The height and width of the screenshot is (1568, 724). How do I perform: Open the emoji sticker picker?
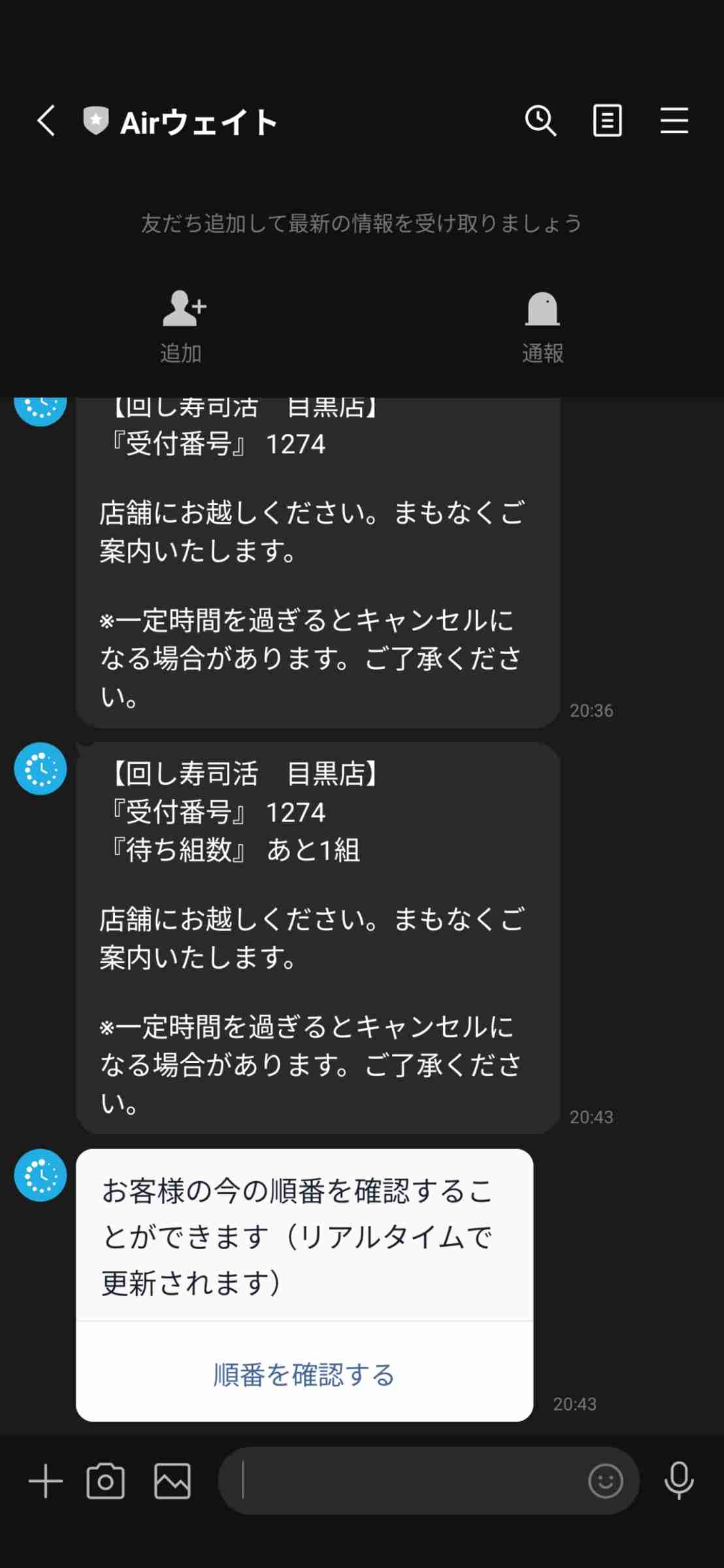click(x=605, y=1481)
